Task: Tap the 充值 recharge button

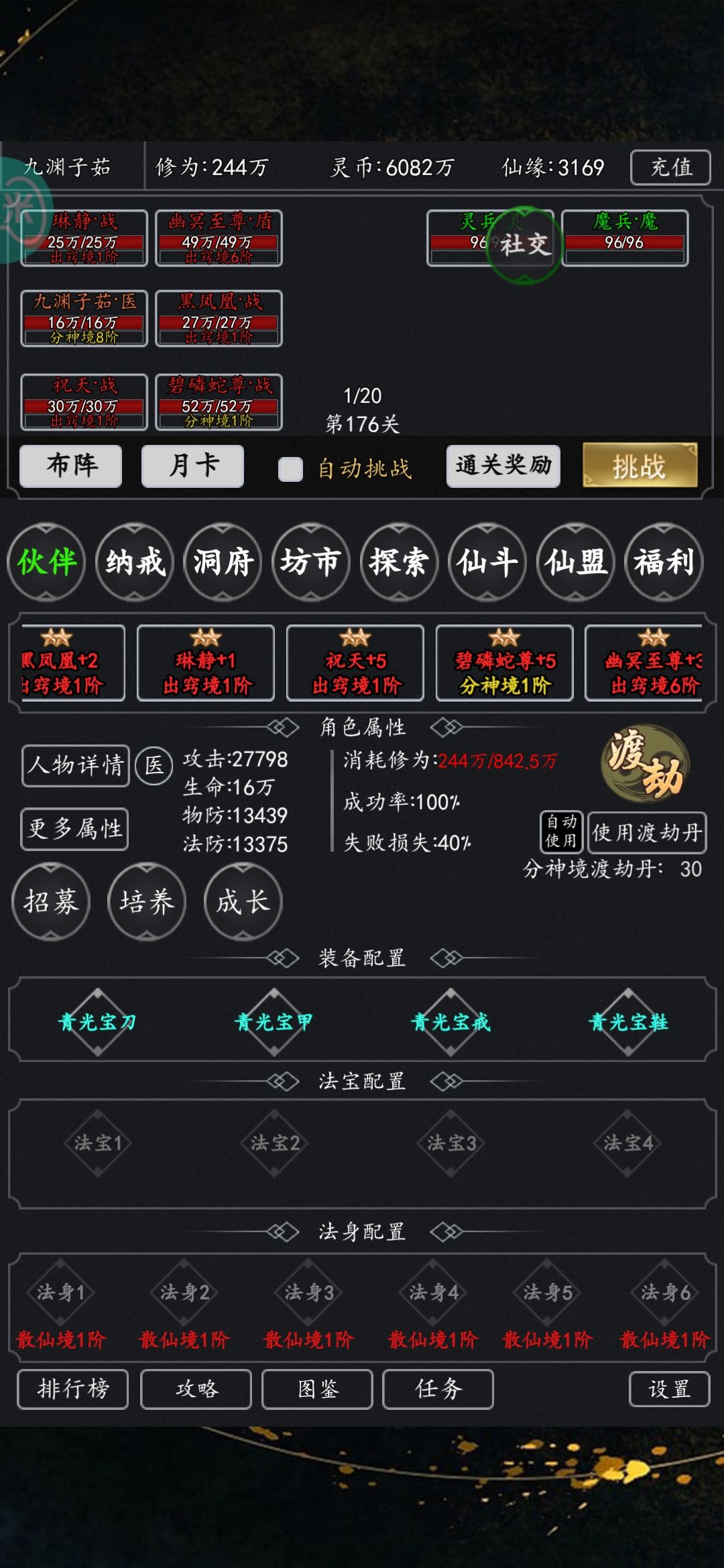Action: 670,167
